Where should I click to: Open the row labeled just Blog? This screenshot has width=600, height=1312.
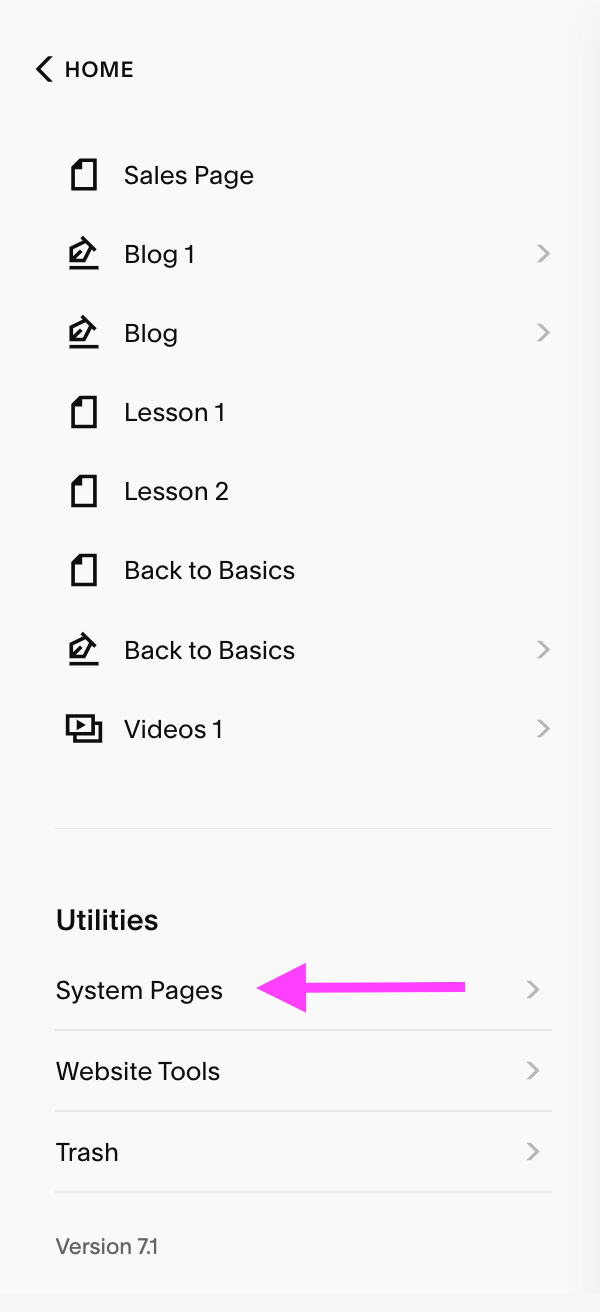[x=303, y=333]
